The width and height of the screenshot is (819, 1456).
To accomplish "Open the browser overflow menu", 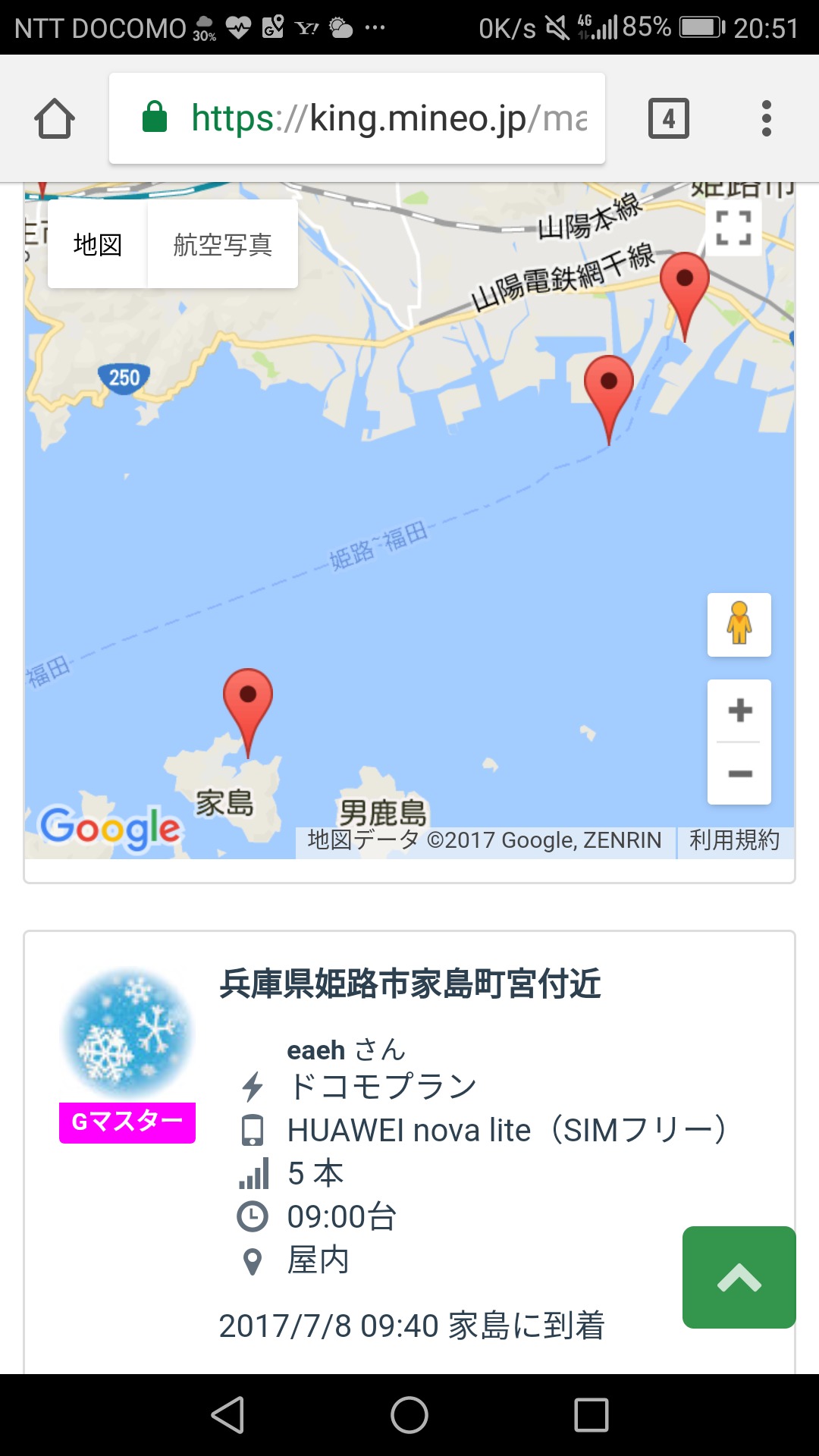I will tap(766, 119).
